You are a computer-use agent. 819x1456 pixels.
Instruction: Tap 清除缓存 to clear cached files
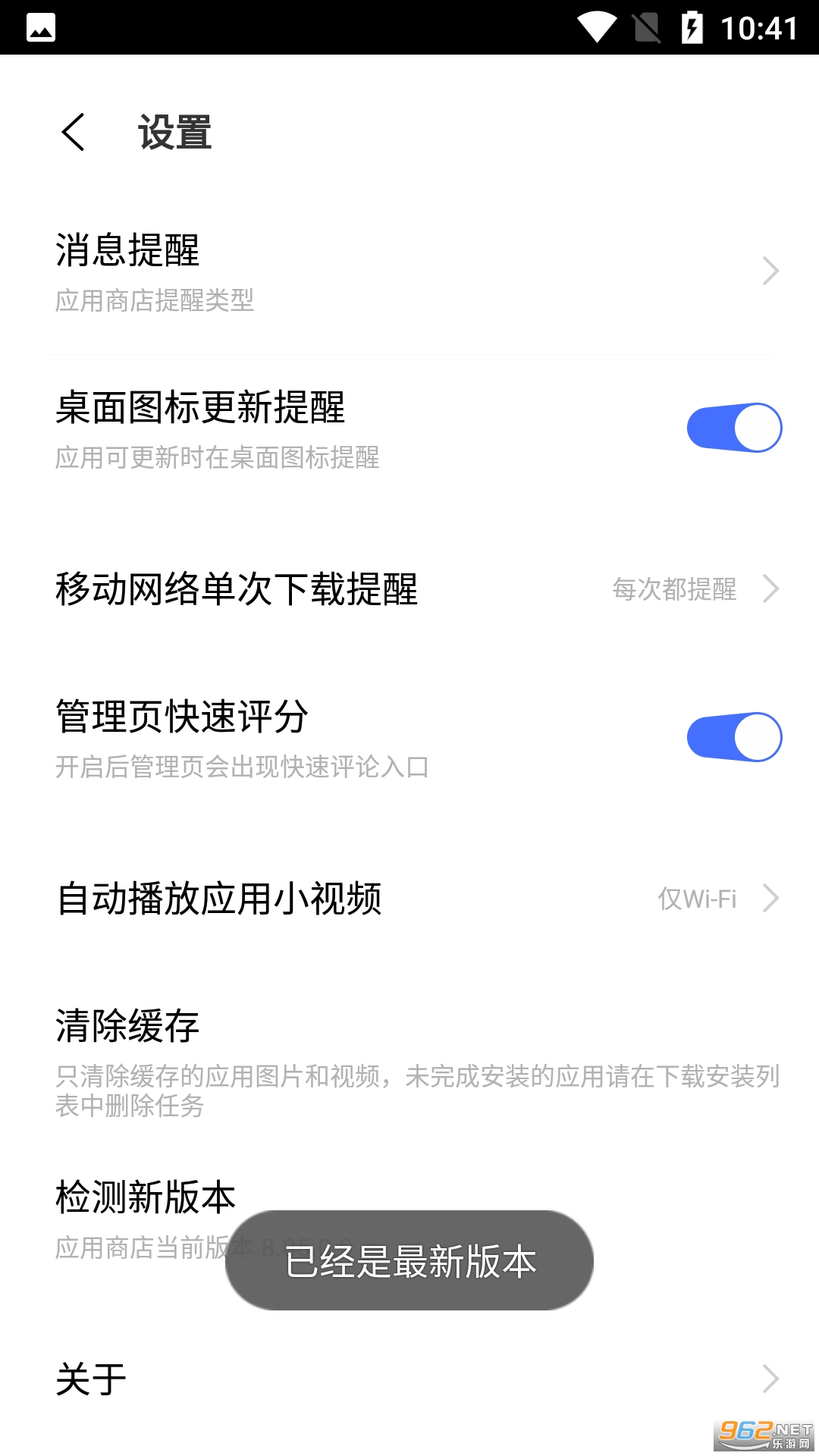click(409, 1060)
